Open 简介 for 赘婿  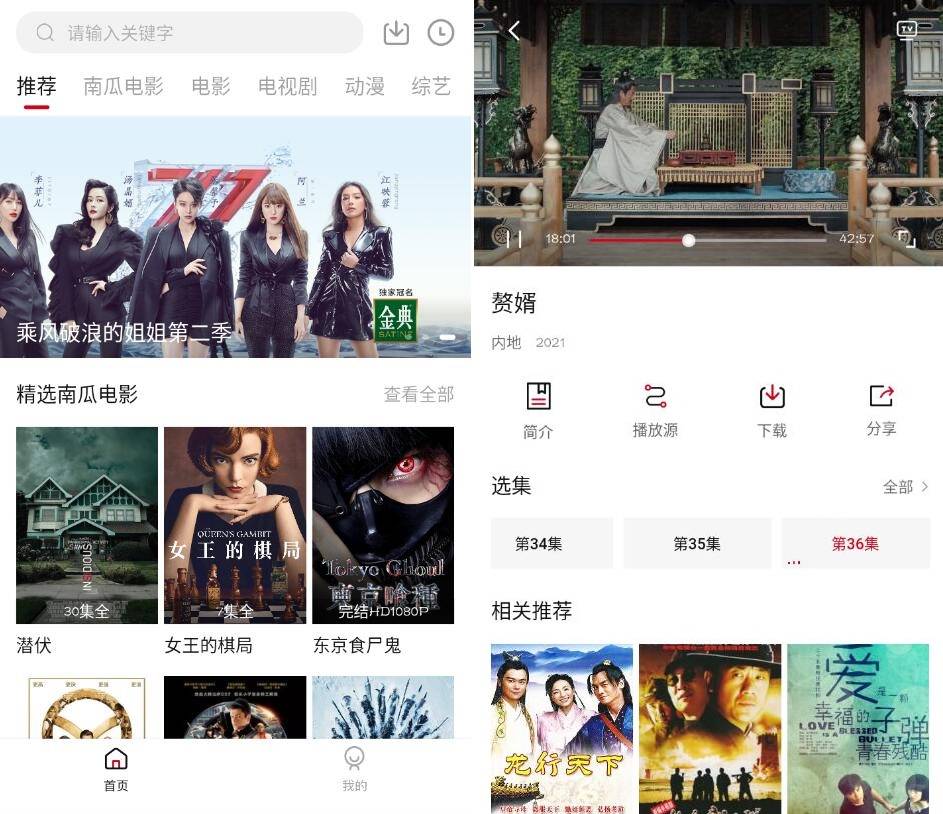click(538, 410)
